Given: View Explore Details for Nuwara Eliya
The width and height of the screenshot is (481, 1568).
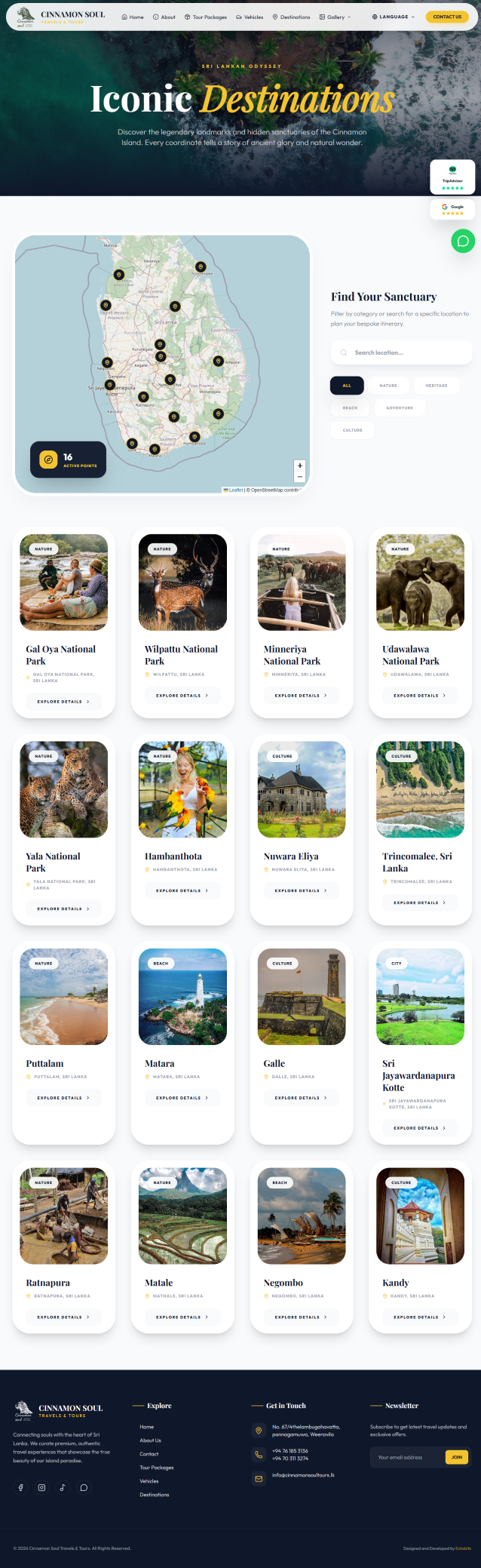Looking at the screenshot, I should pyautogui.click(x=301, y=890).
